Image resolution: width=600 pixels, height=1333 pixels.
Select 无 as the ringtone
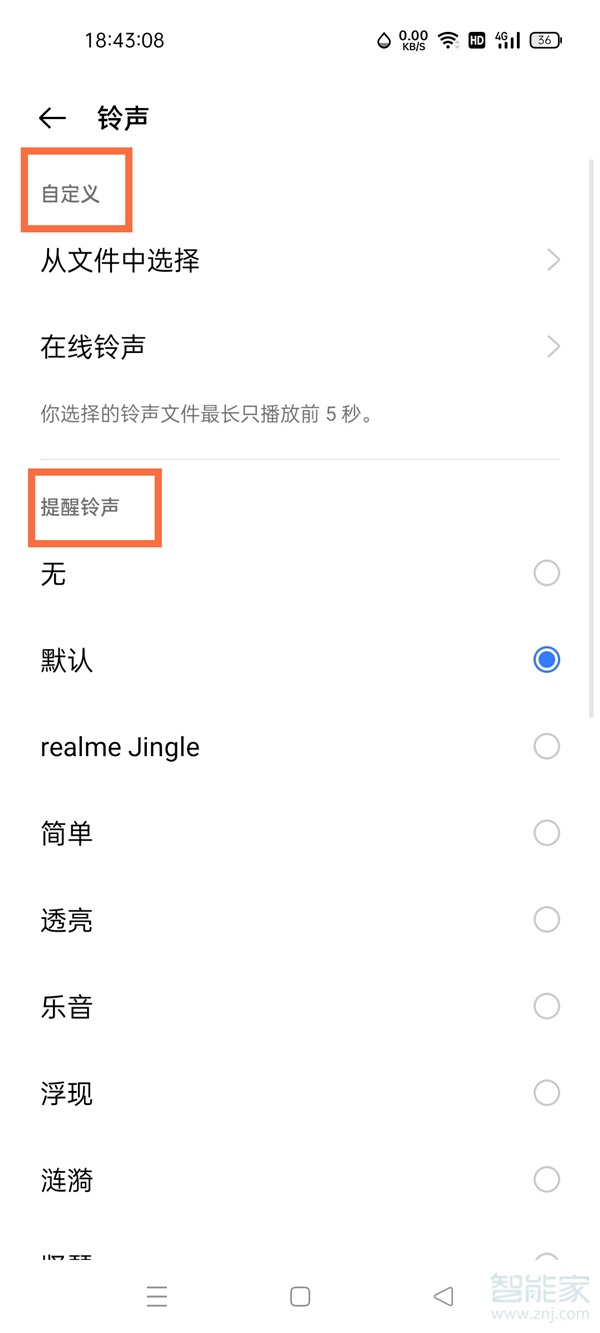(x=546, y=573)
